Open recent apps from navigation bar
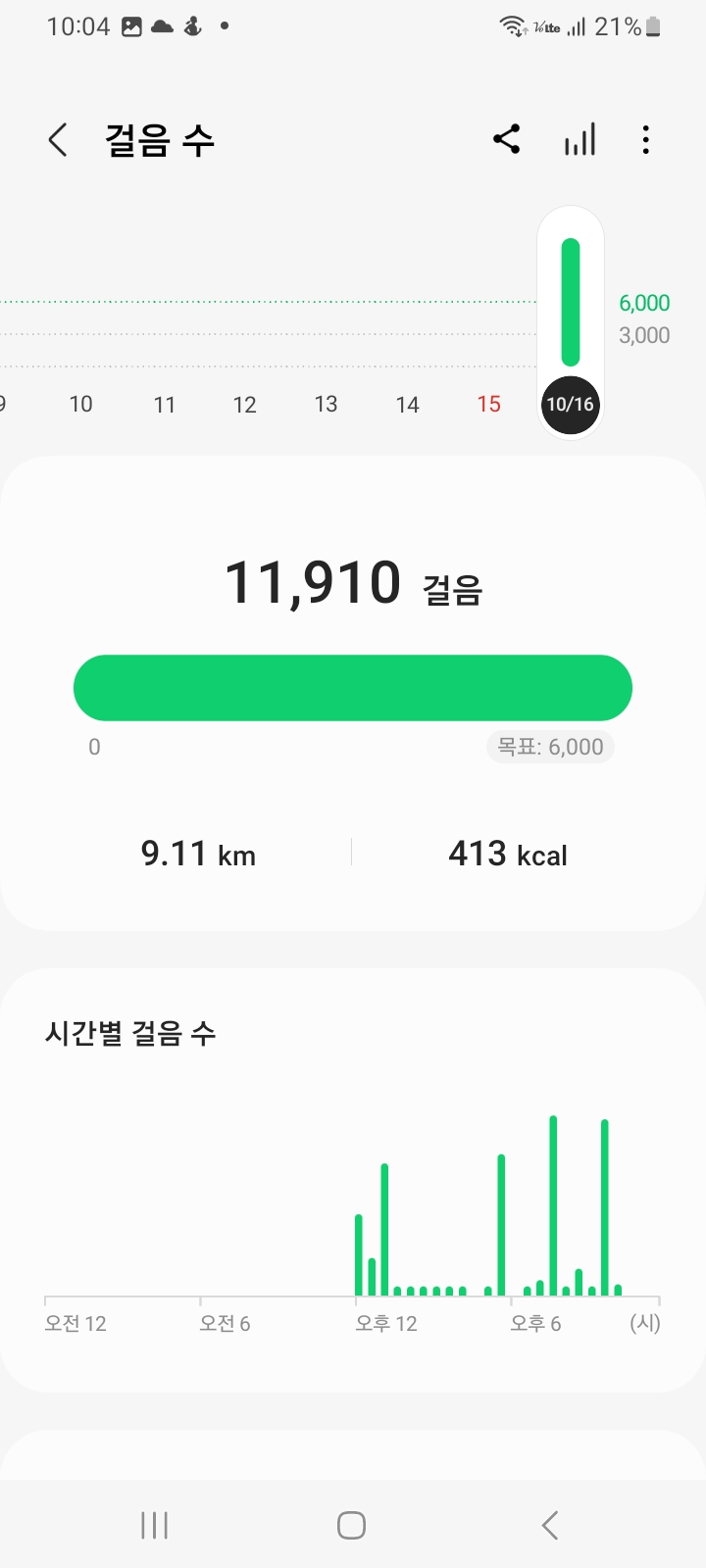Viewport: 706px width, 1568px height. [155, 1525]
